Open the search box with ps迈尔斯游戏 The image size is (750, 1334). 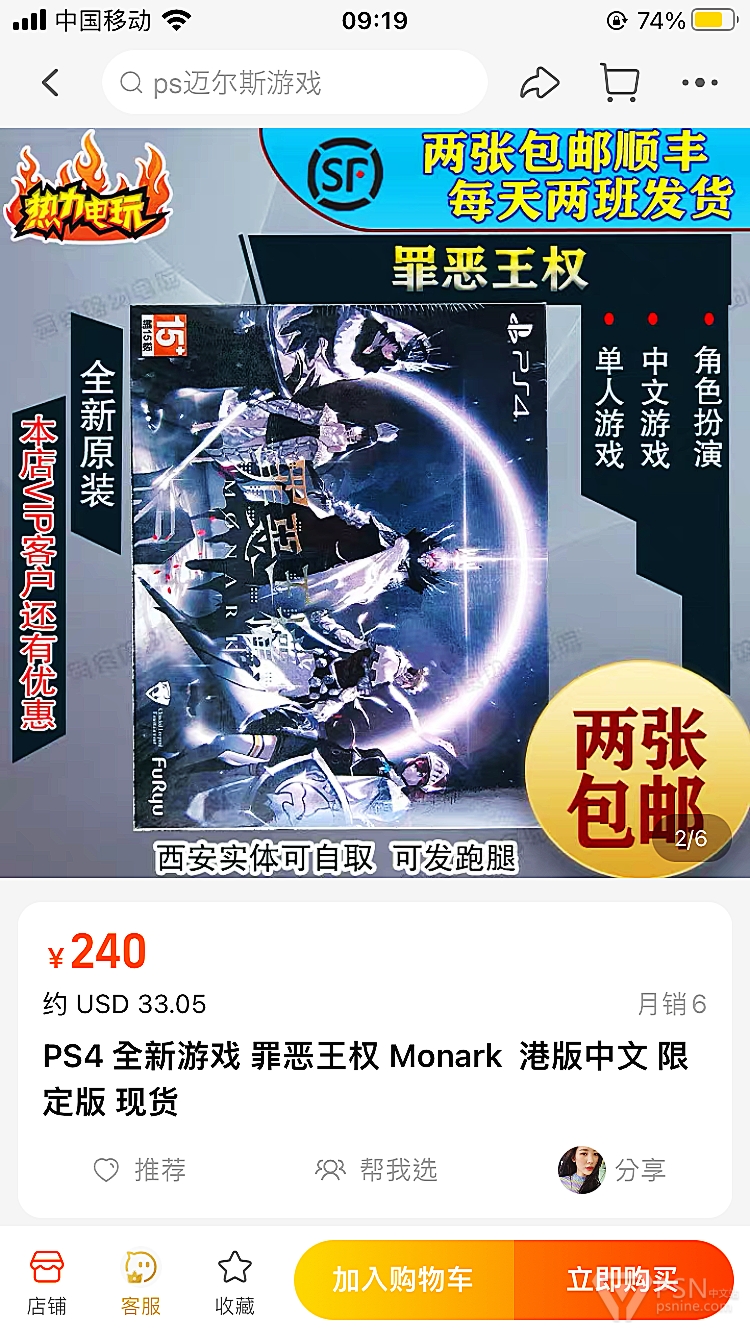pyautogui.click(x=295, y=83)
